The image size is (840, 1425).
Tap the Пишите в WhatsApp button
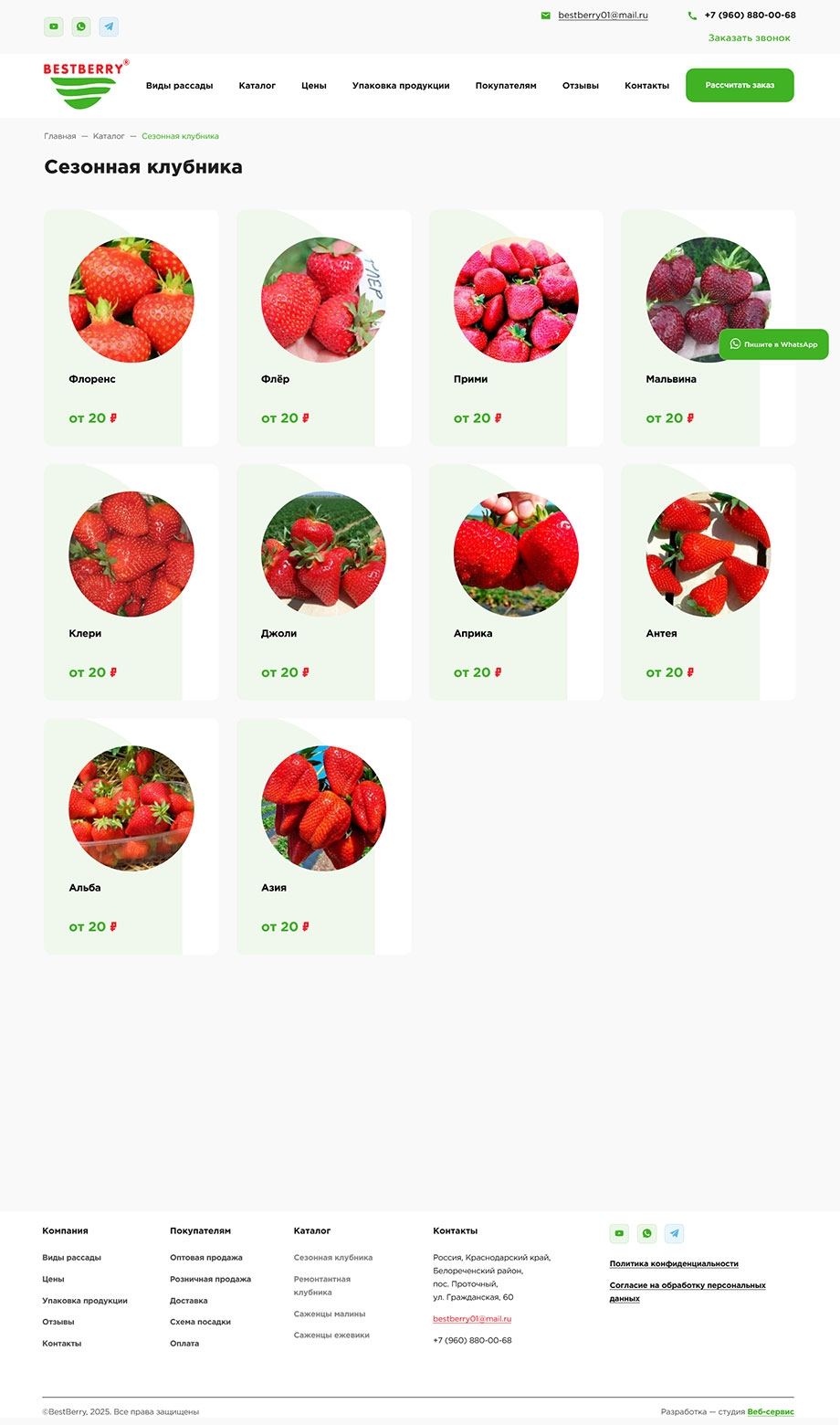[773, 344]
